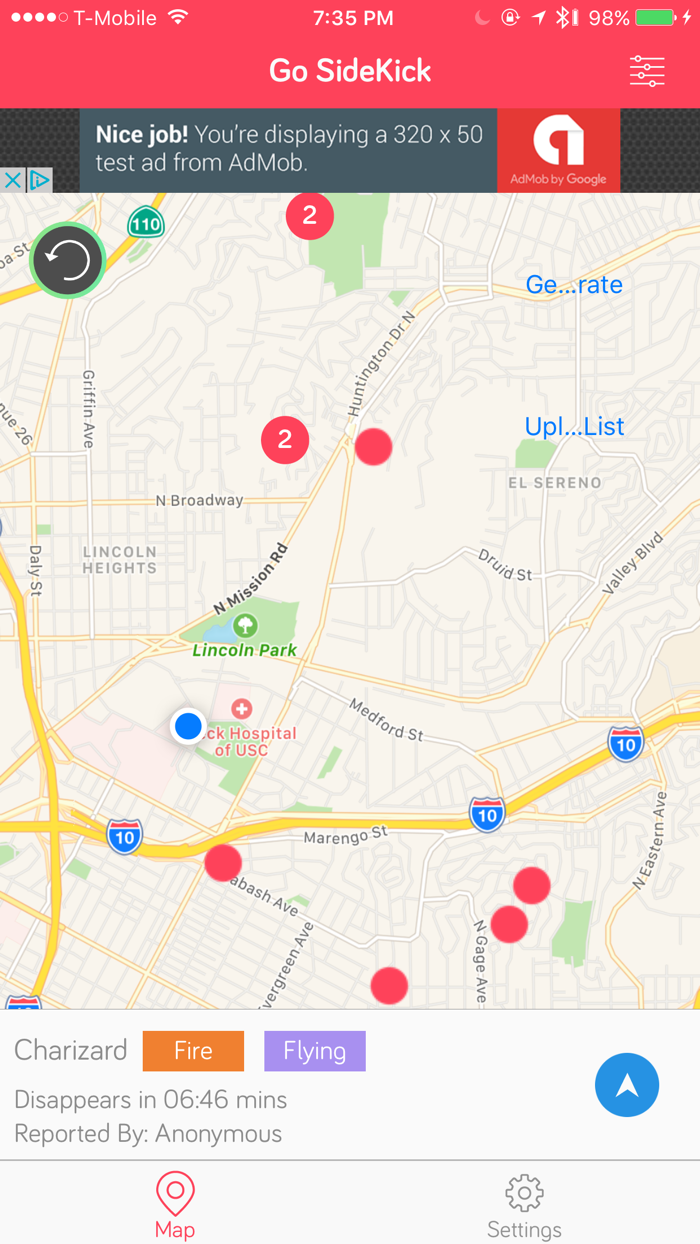Tap the circular refresh button
Screen dimensions: 700x1244
tap(68, 261)
